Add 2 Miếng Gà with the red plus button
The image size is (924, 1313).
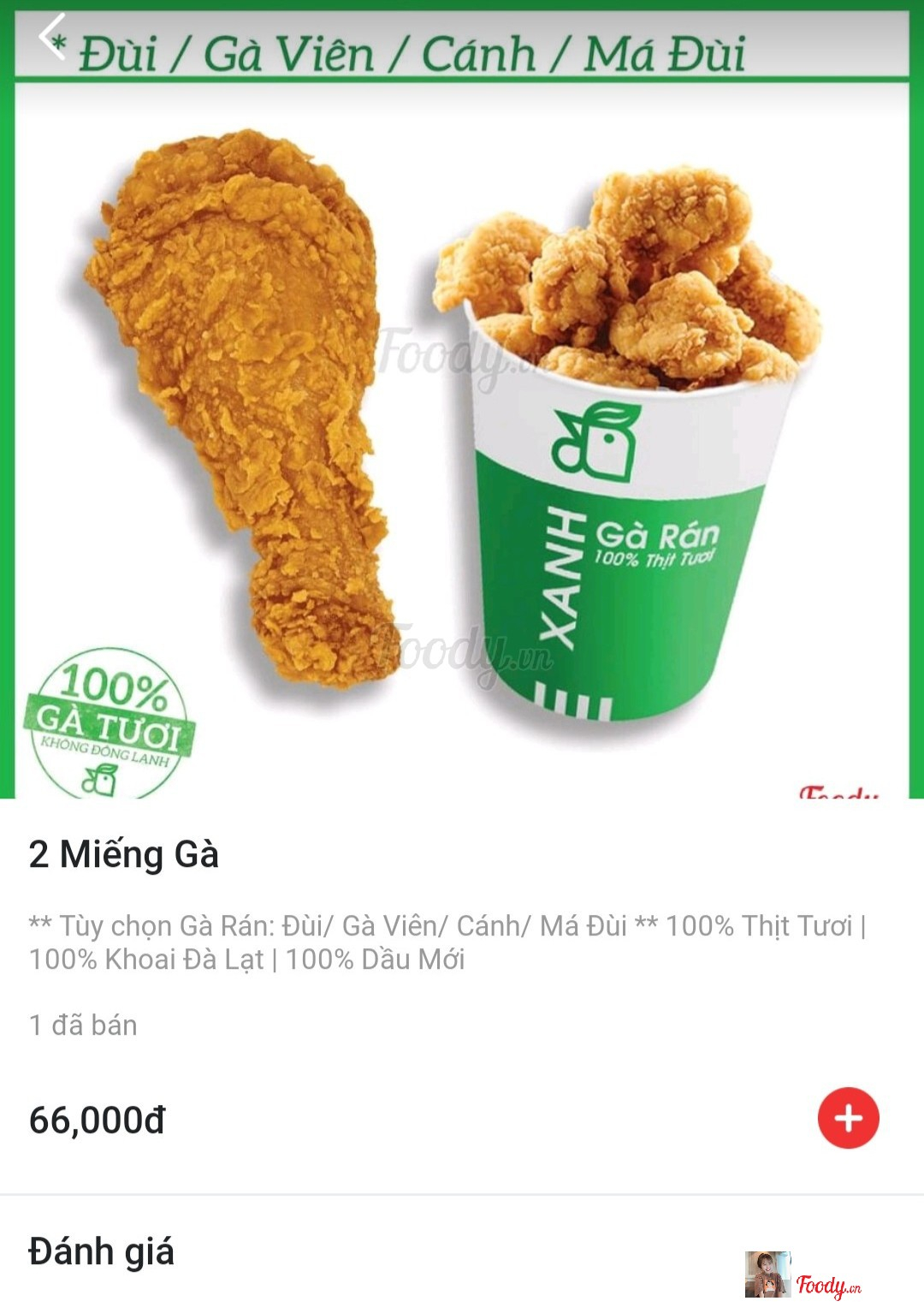point(848,1118)
